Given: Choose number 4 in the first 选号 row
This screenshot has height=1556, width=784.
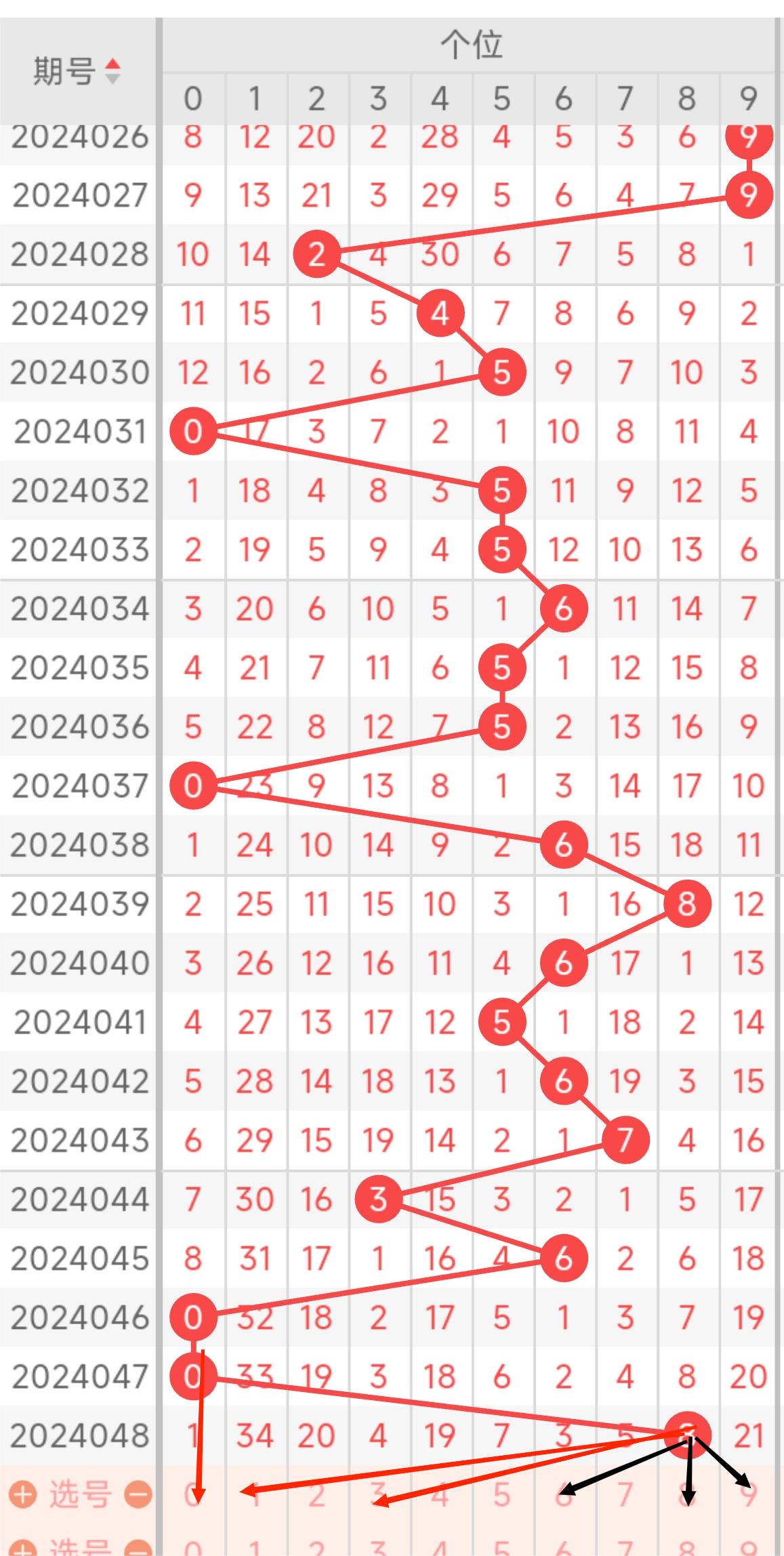Looking at the screenshot, I should pos(440,1494).
